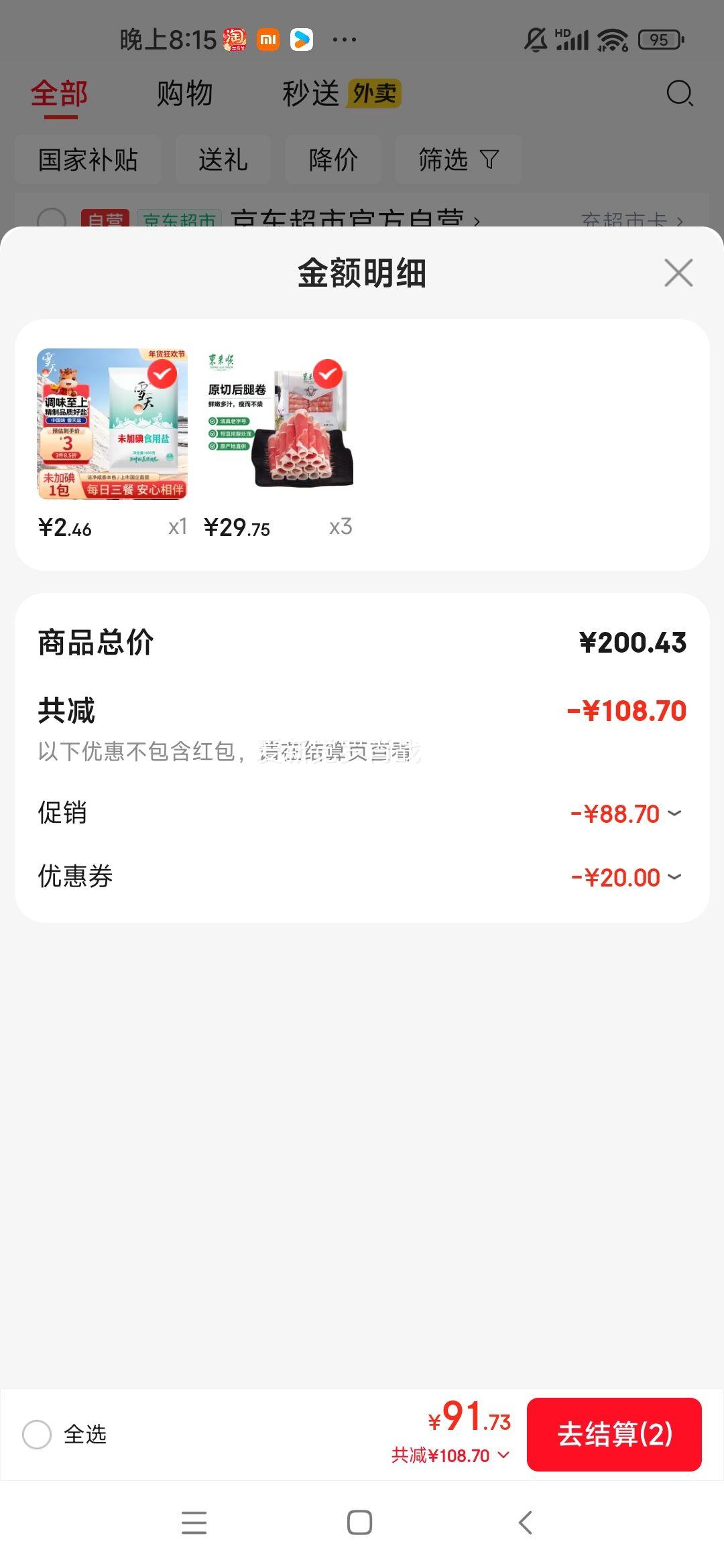Deselect the 原切后腿卷 meat product checkmark
Viewport: 724px width, 1568px height.
point(326,374)
